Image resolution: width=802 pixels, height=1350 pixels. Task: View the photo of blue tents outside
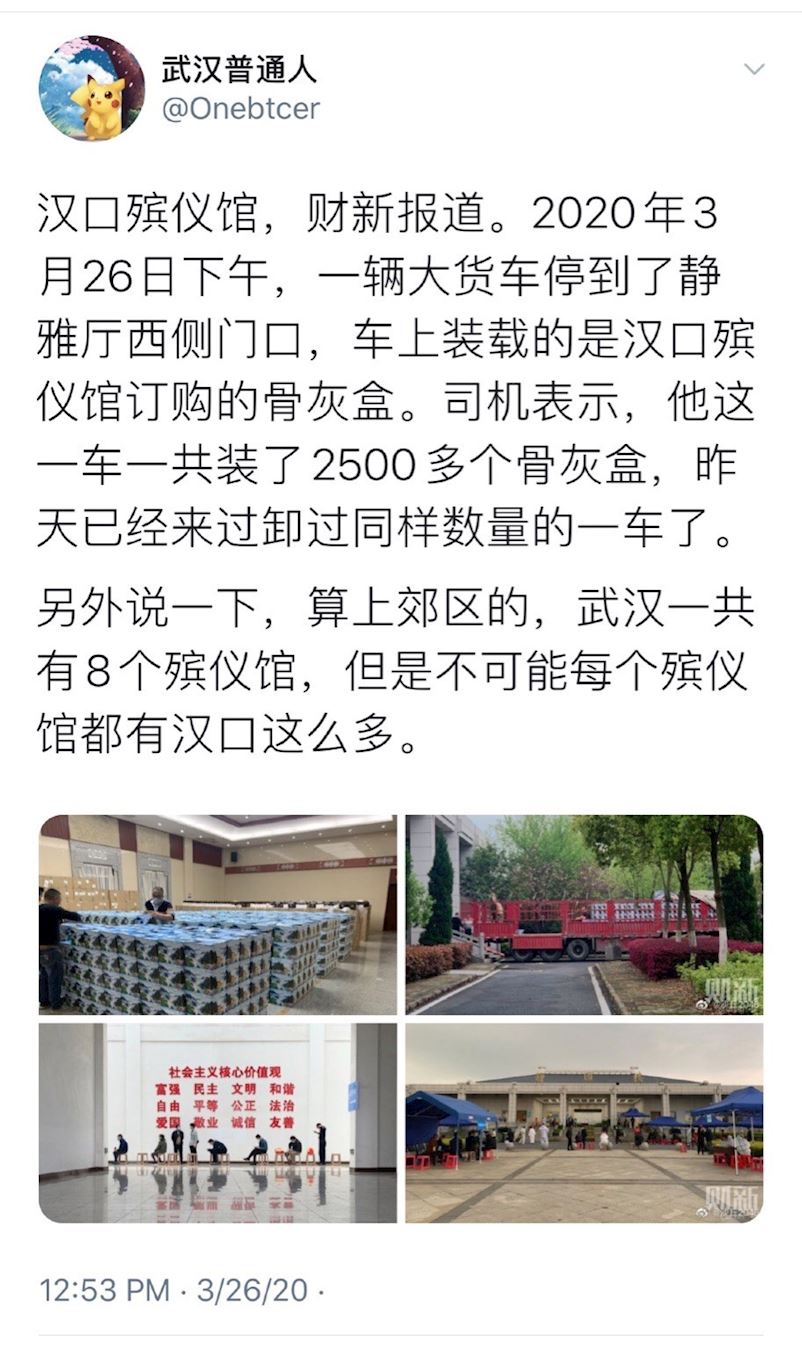tap(584, 1122)
